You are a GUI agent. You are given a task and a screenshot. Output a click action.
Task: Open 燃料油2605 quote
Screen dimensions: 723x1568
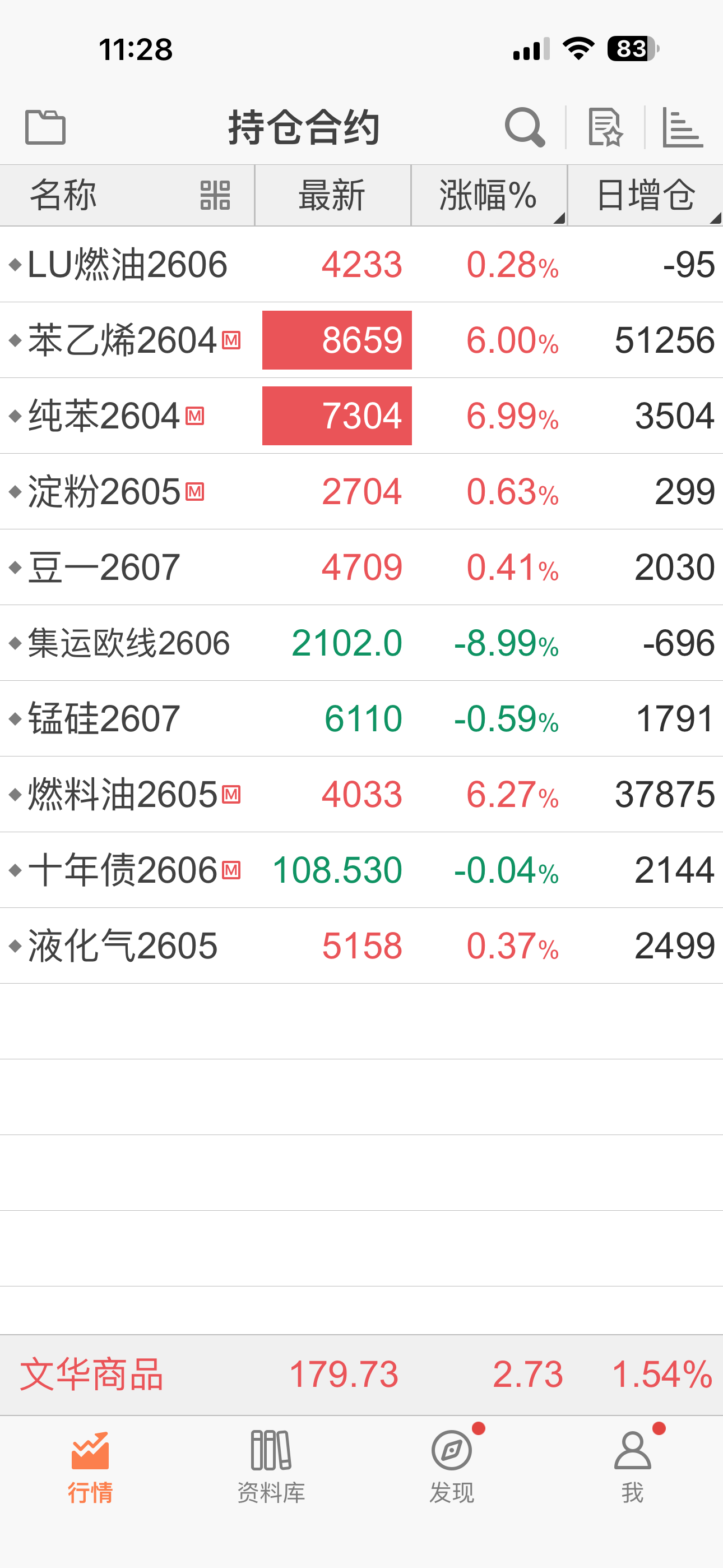click(x=123, y=794)
